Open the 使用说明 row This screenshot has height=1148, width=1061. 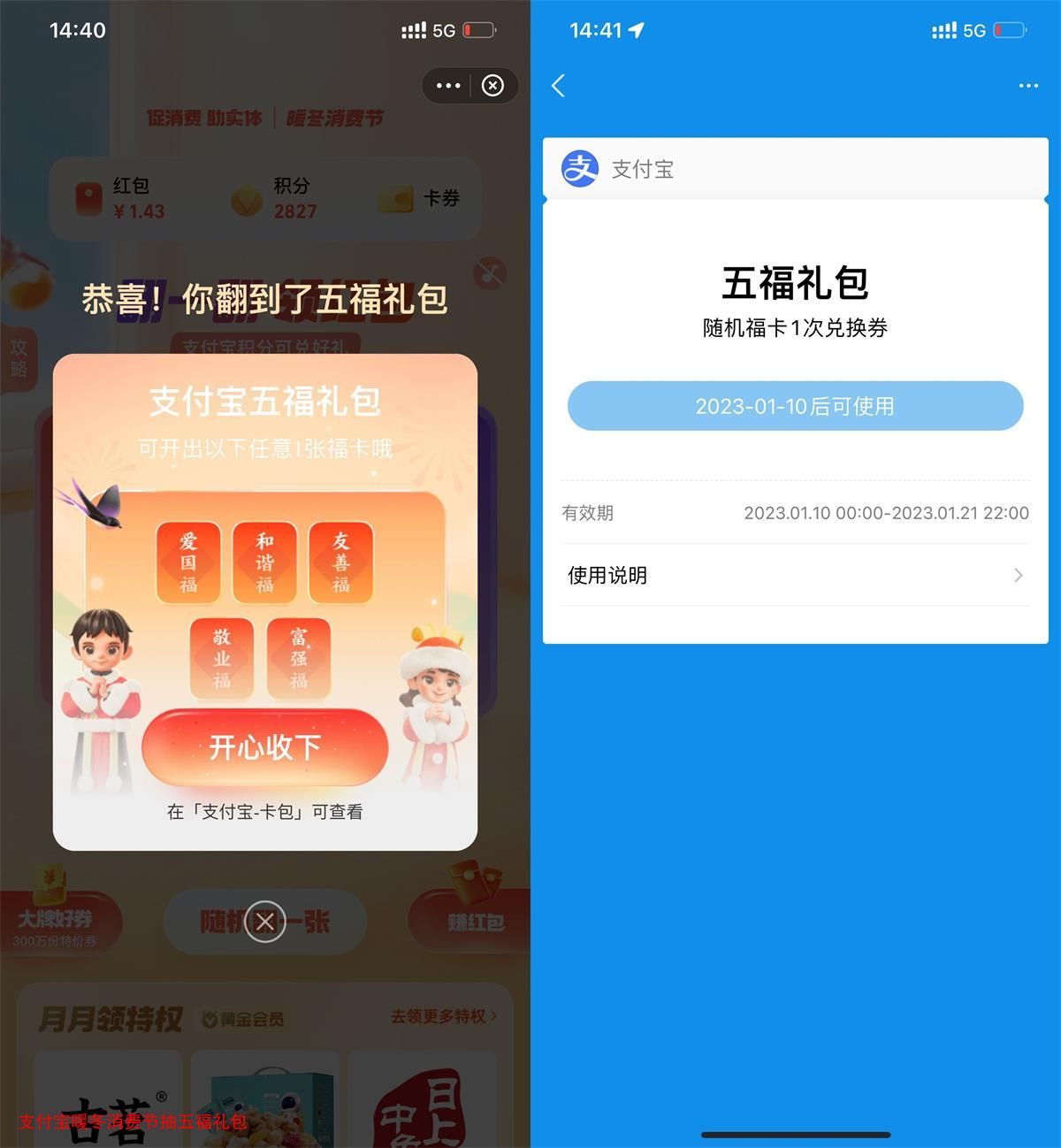[x=795, y=575]
